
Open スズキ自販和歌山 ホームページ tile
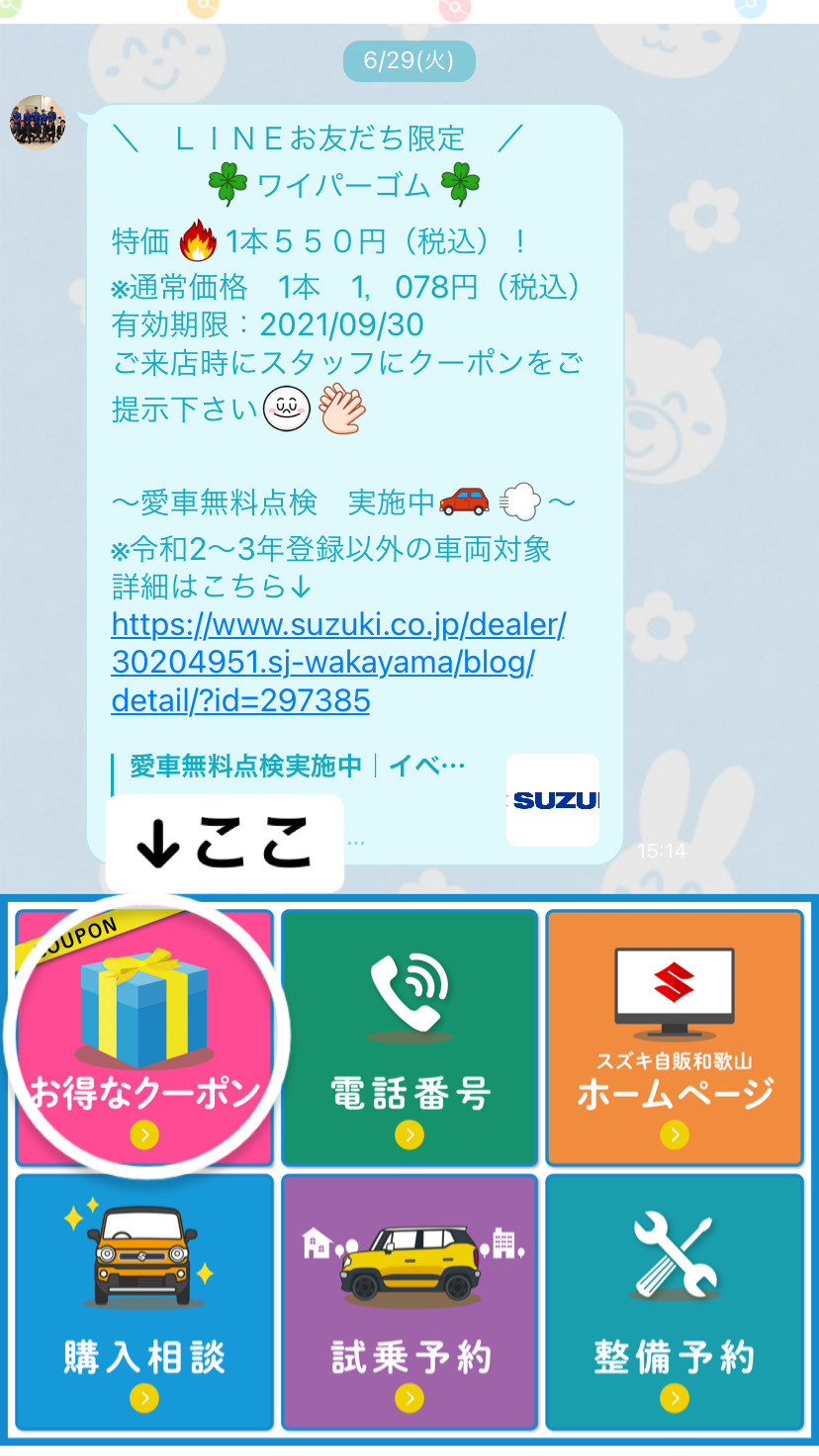[674, 1037]
